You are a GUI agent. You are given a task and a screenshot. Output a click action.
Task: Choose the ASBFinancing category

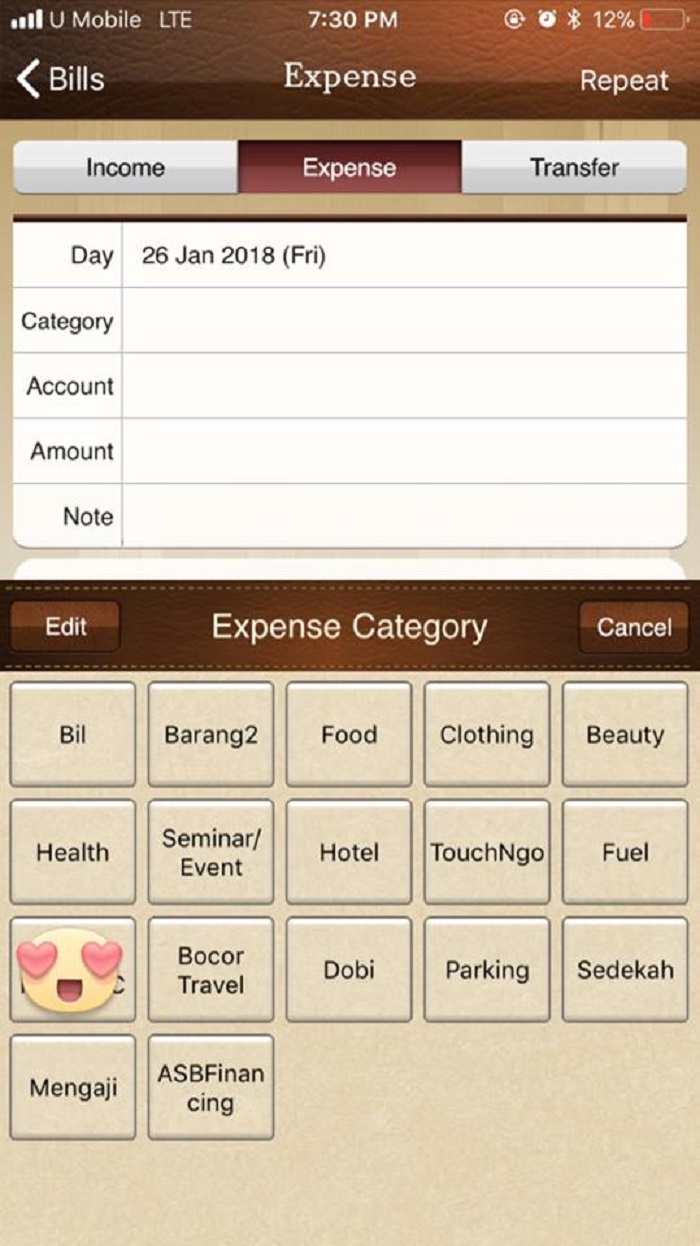click(x=211, y=1088)
